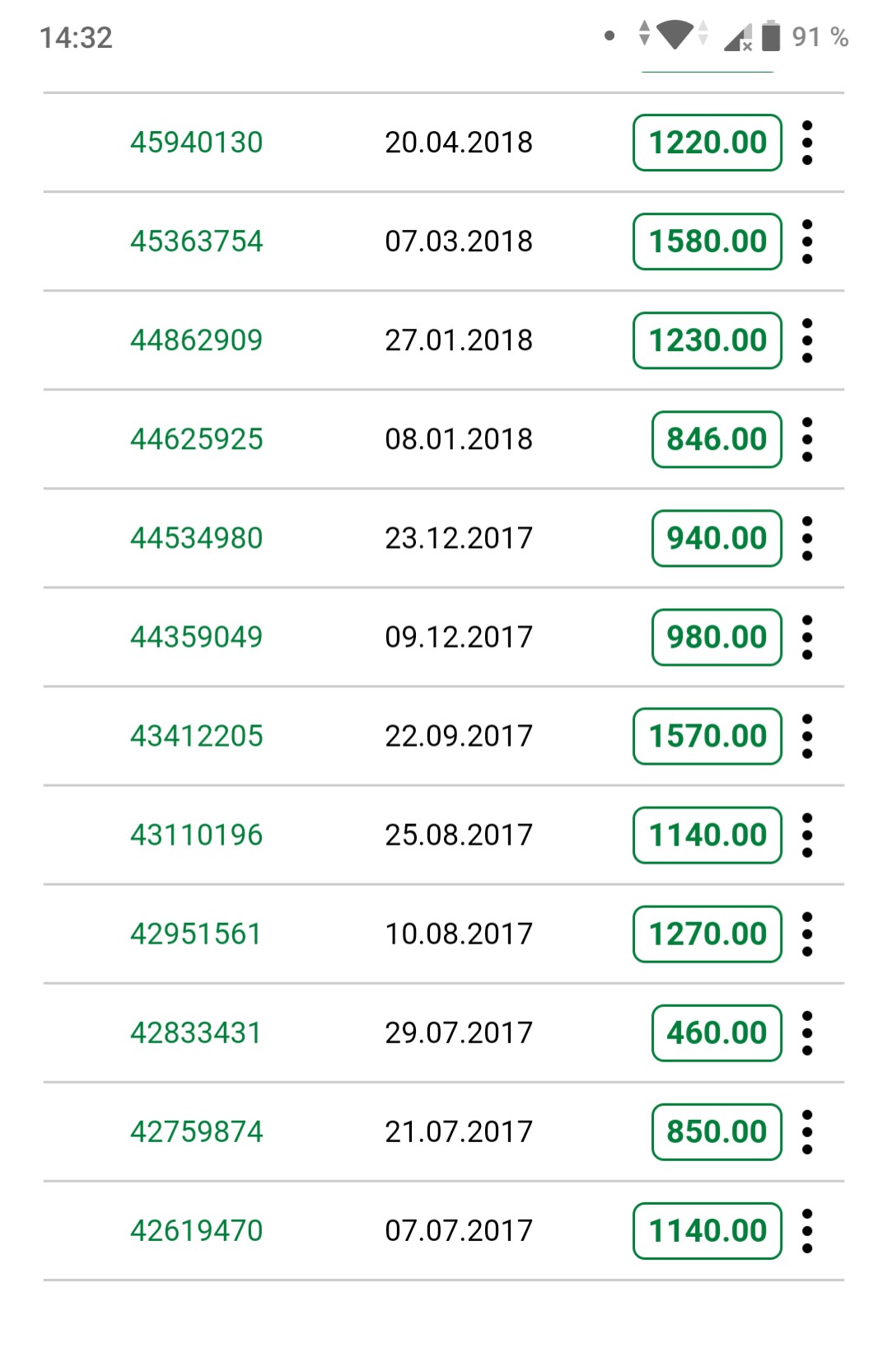887x1372 pixels.
Task: Open overflow menu for order 44862909
Action: pos(807,340)
